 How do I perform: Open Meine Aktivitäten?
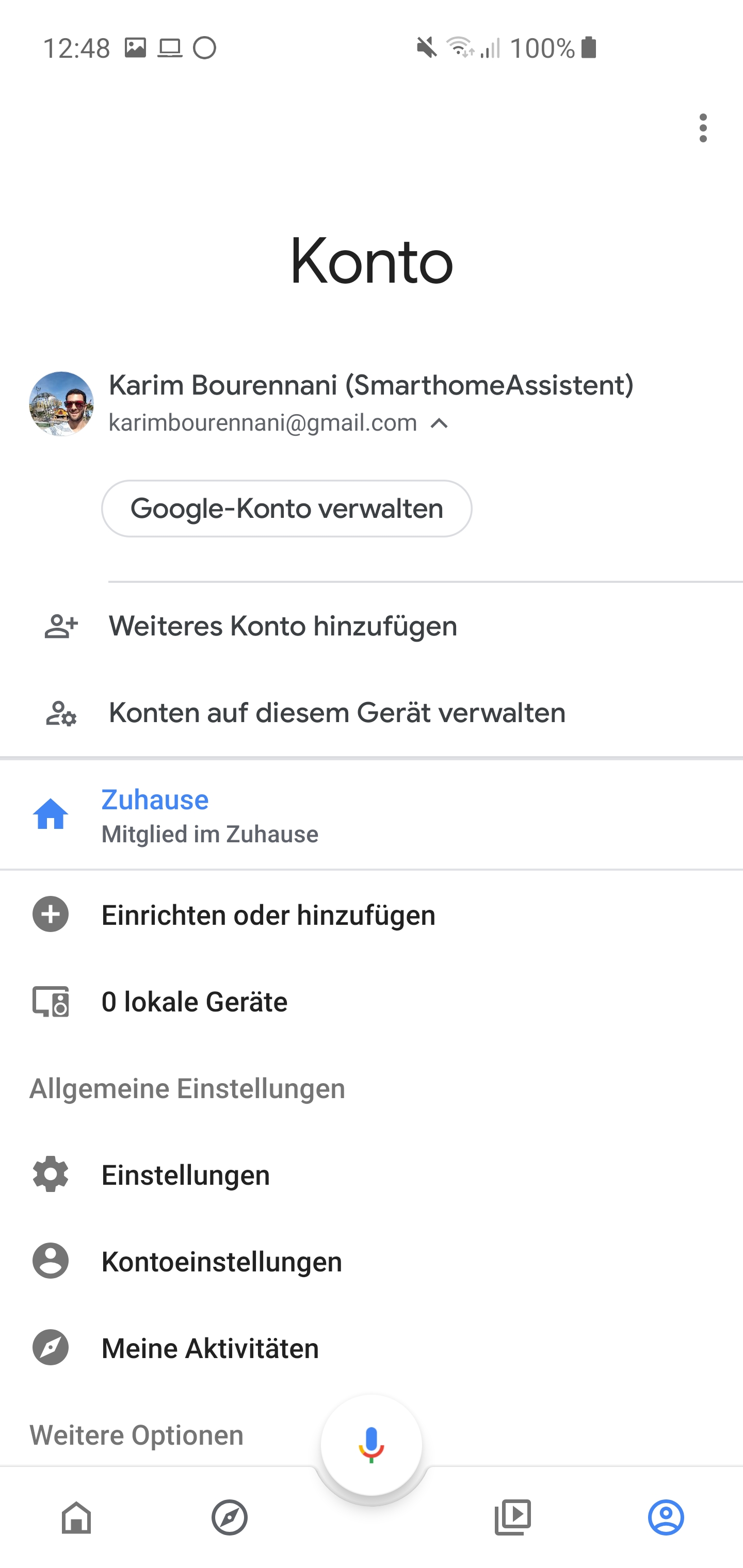coord(210,1348)
